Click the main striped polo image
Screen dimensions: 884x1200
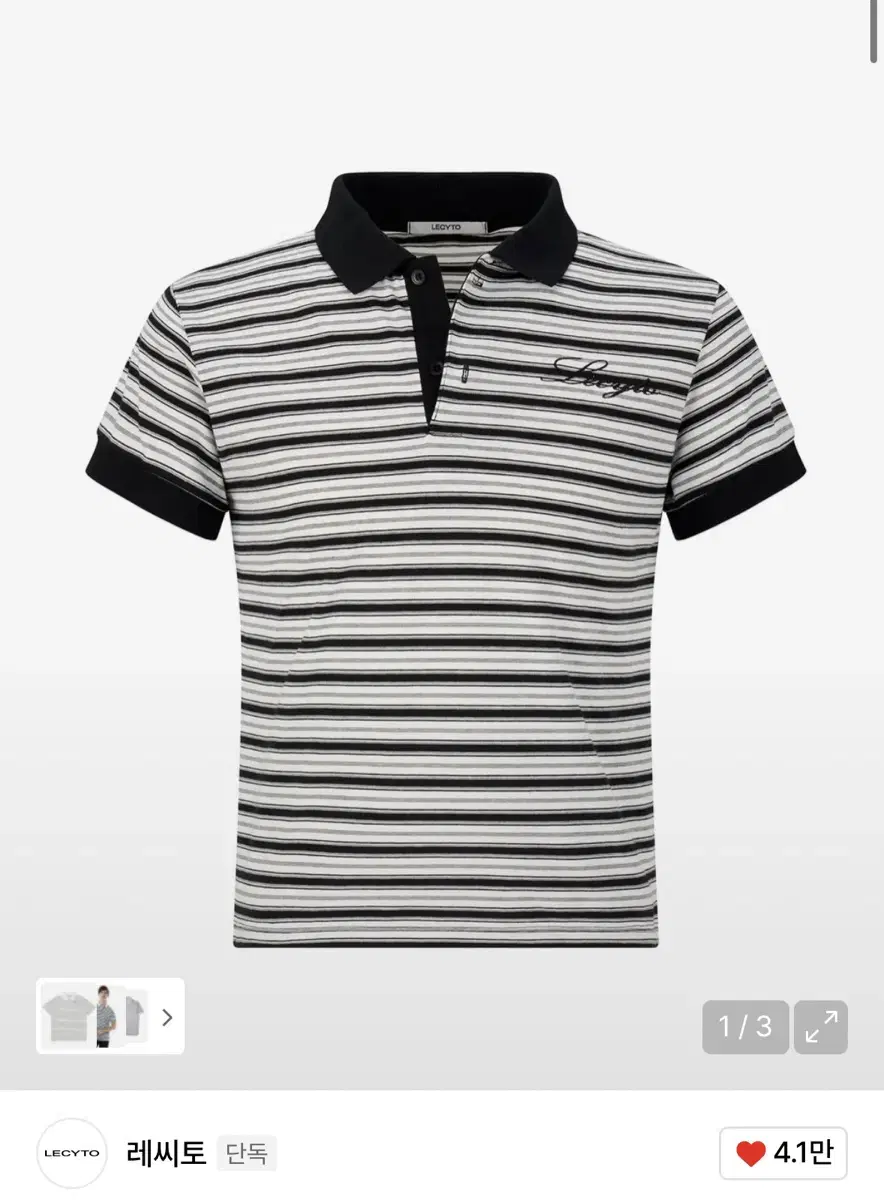click(442, 560)
